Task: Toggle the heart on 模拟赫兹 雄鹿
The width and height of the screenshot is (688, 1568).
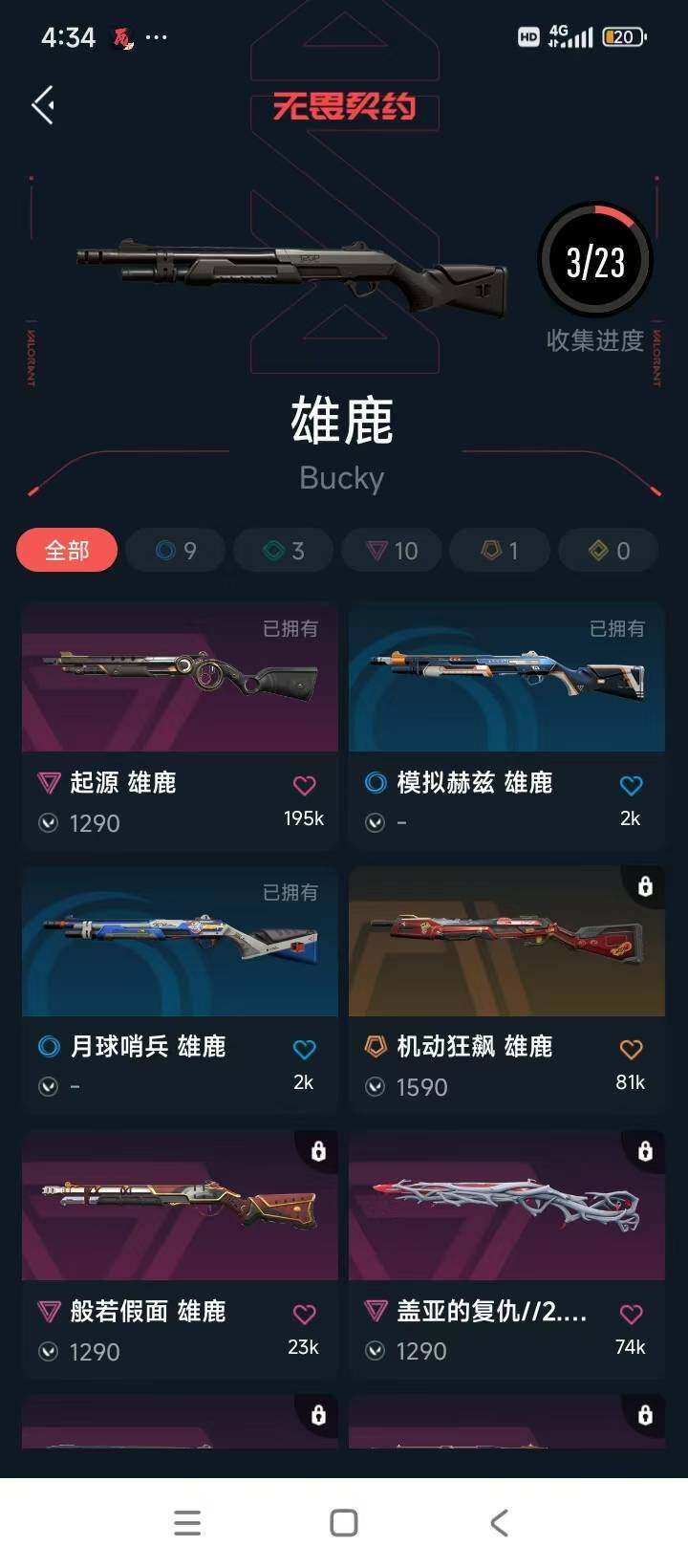Action: tap(631, 785)
